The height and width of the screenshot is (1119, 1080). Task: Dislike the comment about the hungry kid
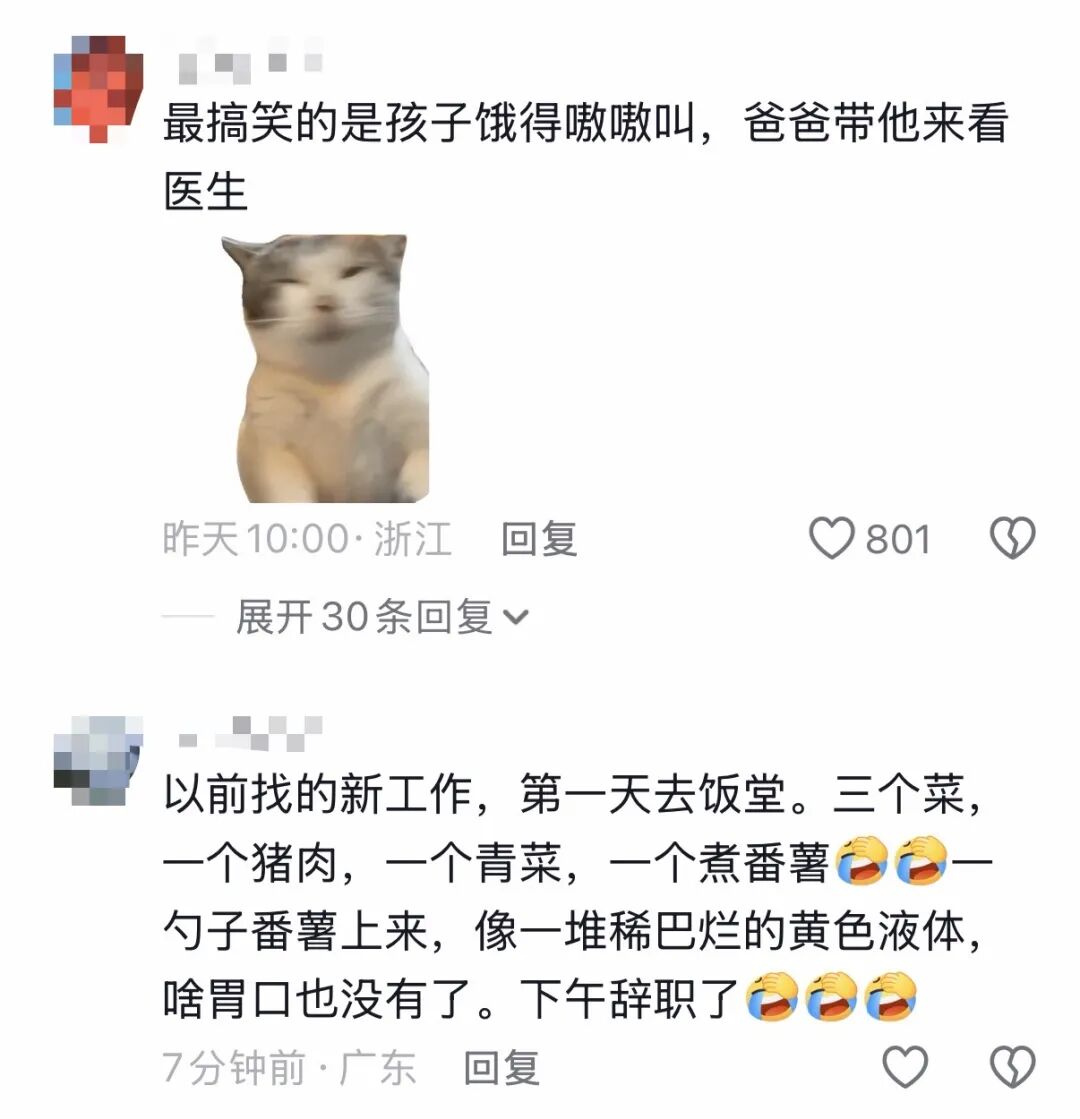pyautogui.click(x=1011, y=540)
